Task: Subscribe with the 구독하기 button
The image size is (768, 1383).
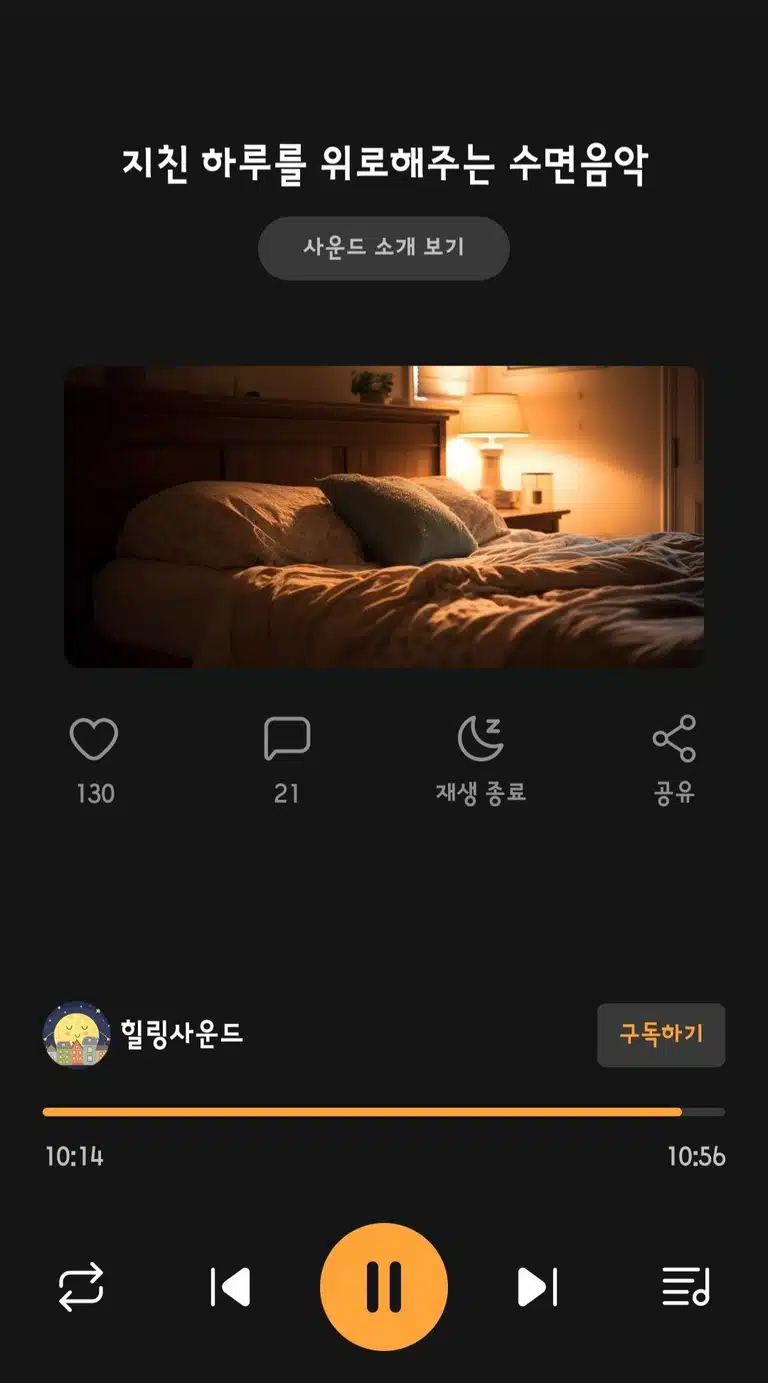Action: [x=661, y=1035]
